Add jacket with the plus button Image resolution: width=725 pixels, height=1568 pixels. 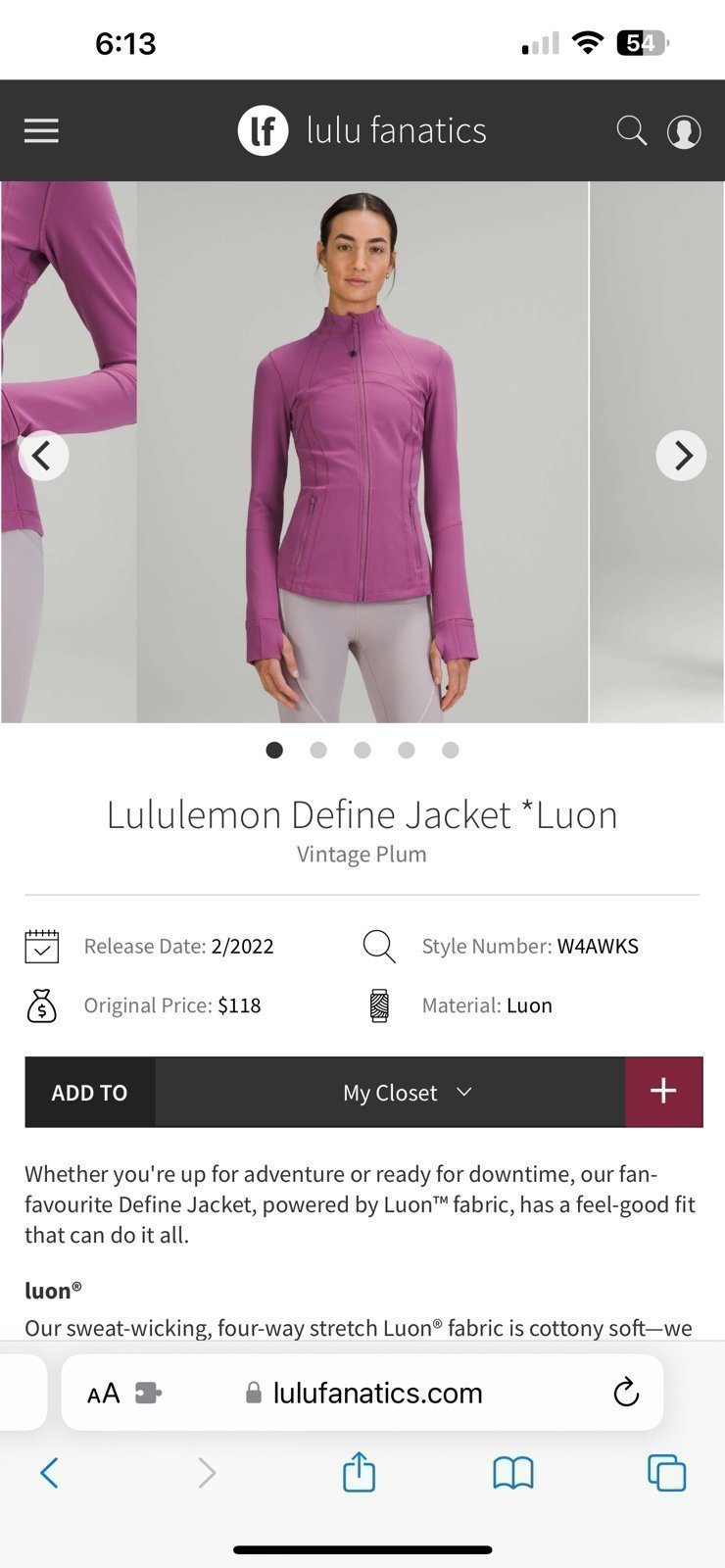point(663,1092)
